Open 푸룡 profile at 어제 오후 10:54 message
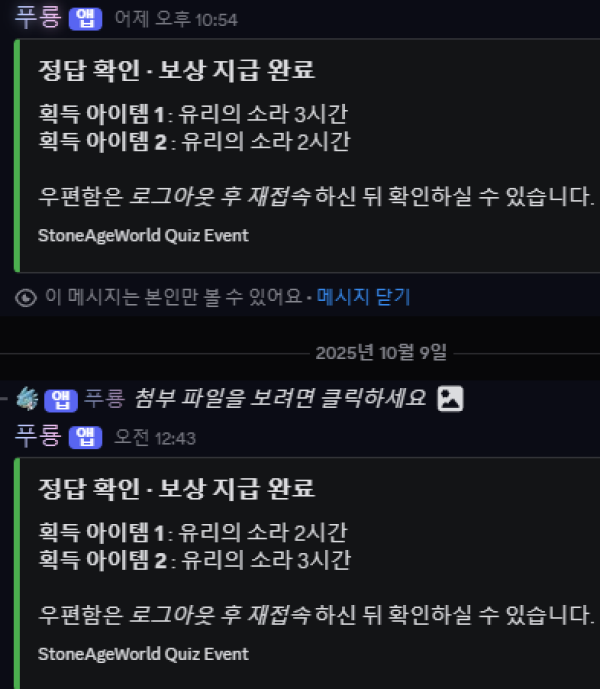The width and height of the screenshot is (600, 689). (x=38, y=18)
